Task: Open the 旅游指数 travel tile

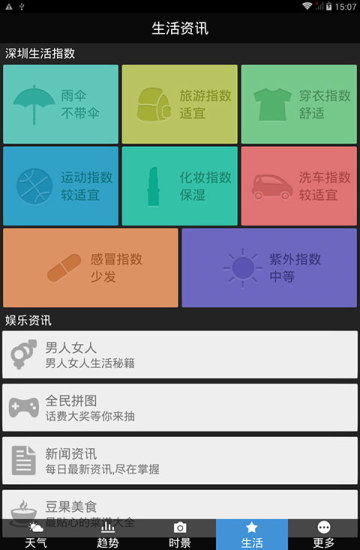Action: [180, 104]
